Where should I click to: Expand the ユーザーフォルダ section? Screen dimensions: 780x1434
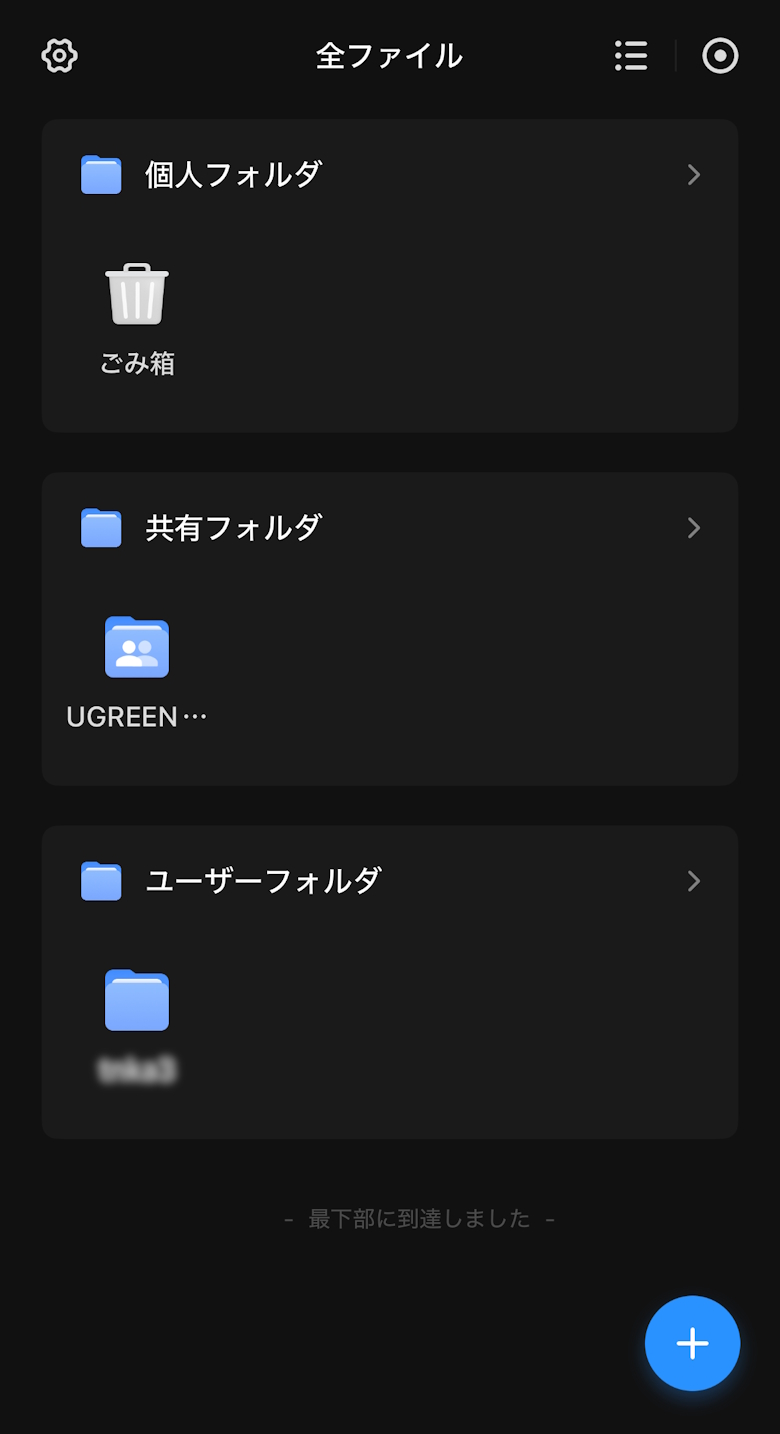(694, 881)
